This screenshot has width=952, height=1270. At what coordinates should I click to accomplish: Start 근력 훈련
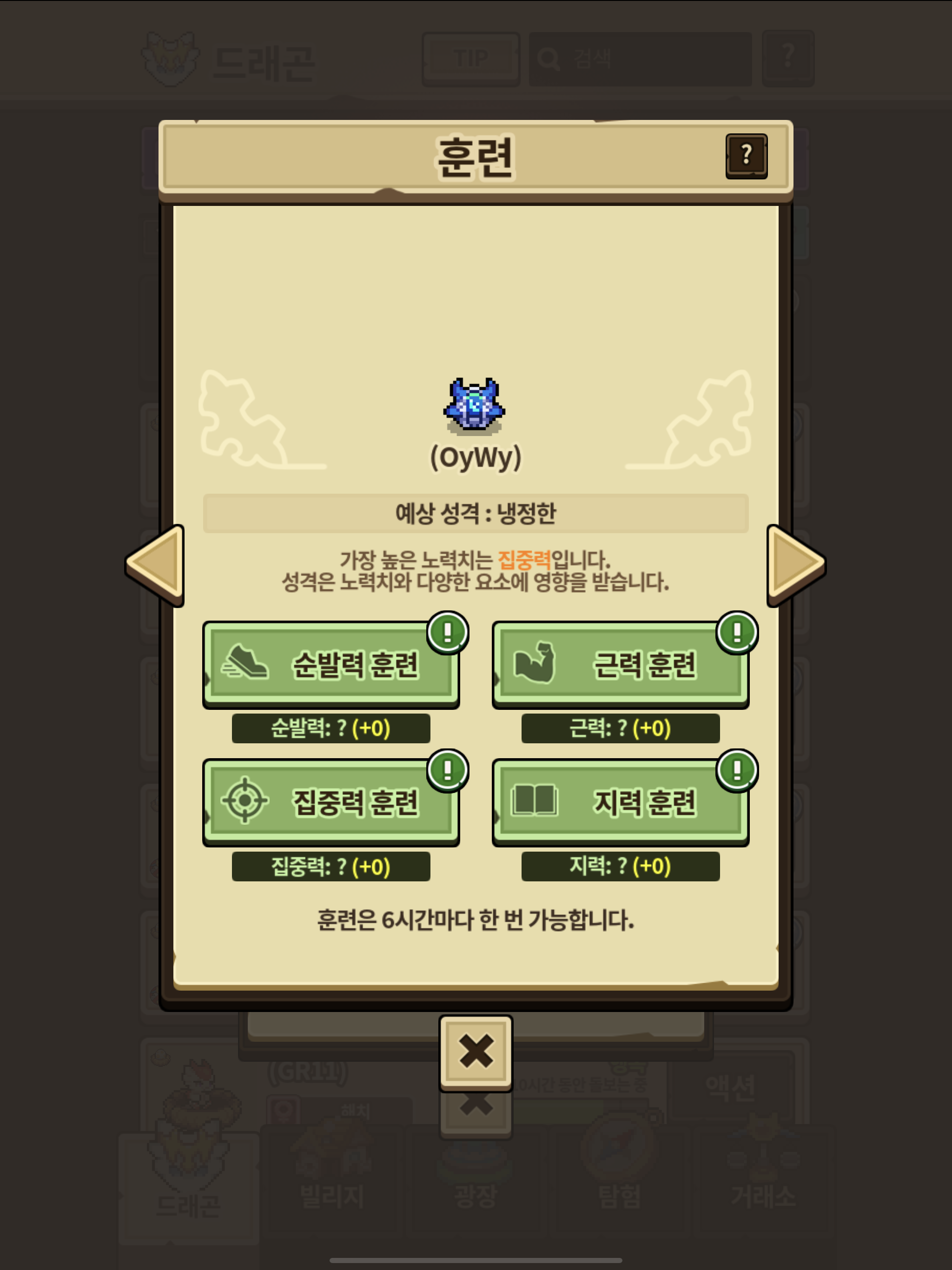tap(620, 664)
